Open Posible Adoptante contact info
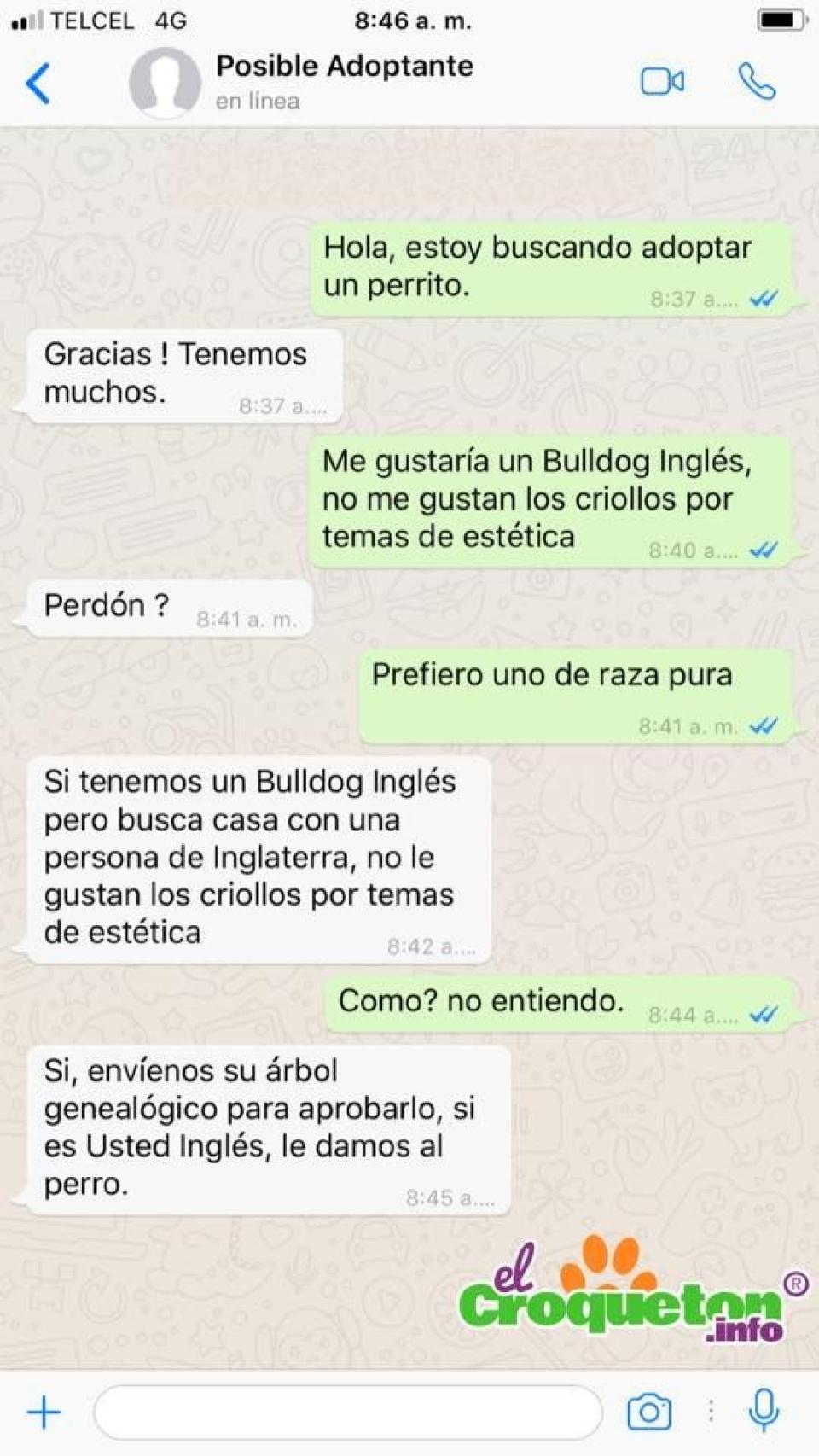Viewport: 819px width, 1456px height. click(x=344, y=81)
